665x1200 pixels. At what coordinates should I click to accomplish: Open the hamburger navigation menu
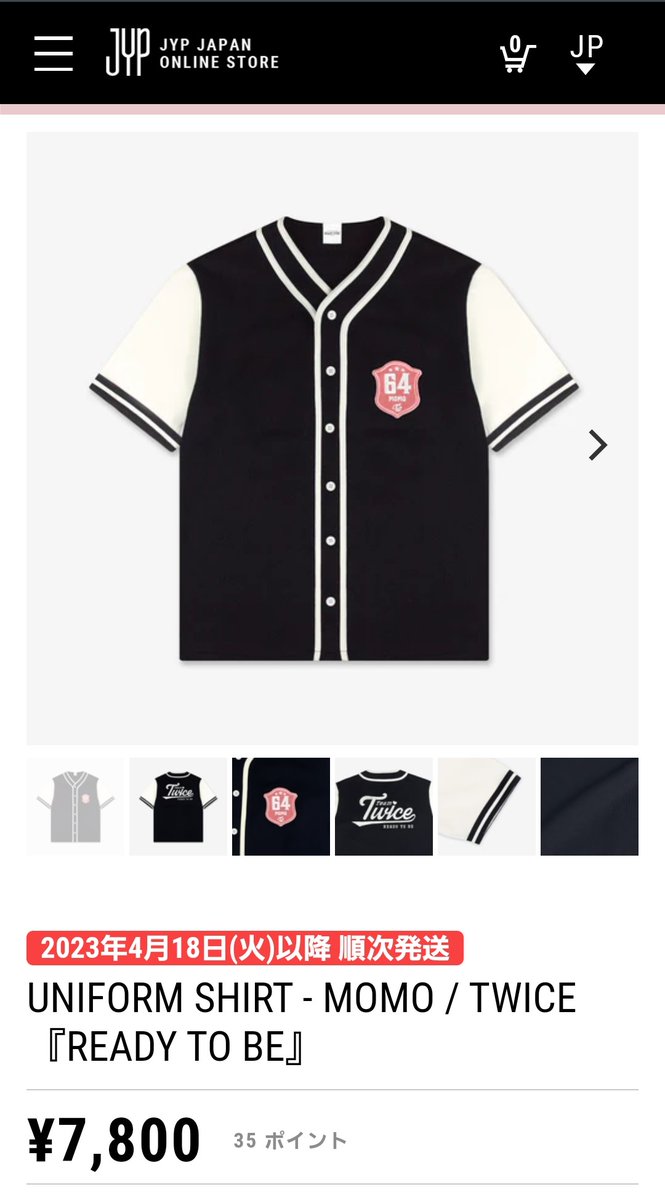53,52
